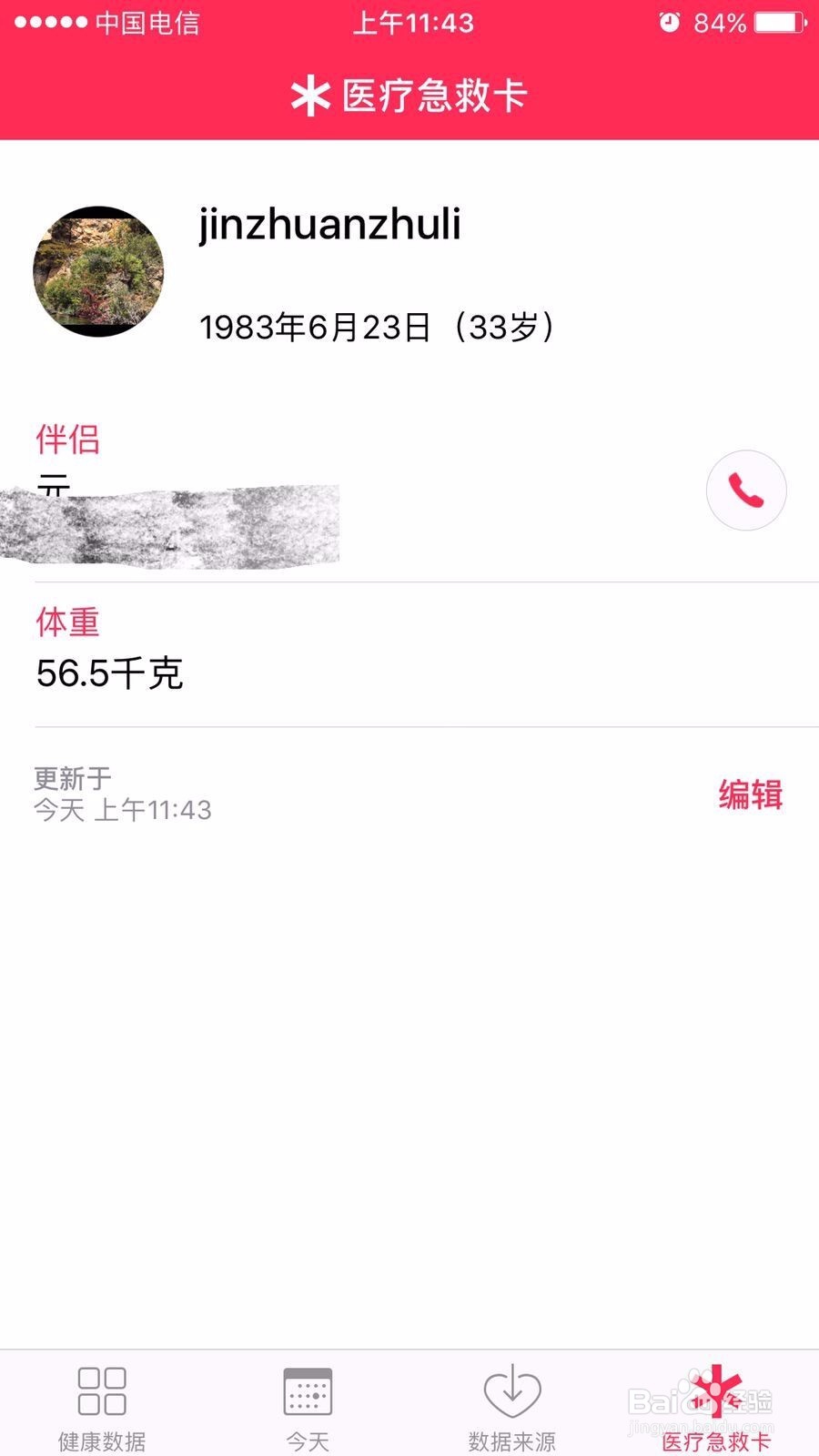819x1456 pixels.
Task: Tap the 医疗急救卡 asterisk icon in tab bar
Action: tap(718, 1390)
